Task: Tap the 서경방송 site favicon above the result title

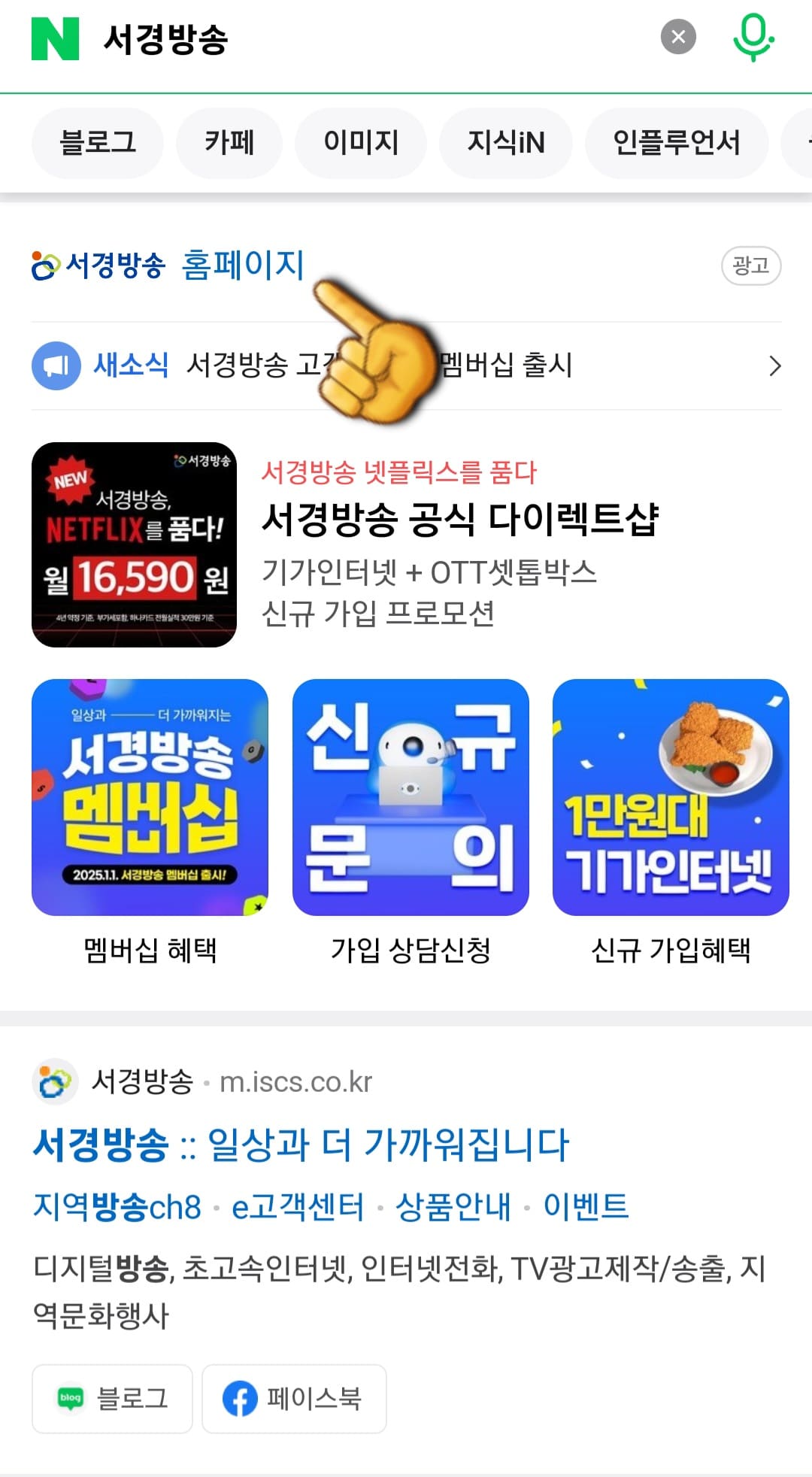Action: [x=53, y=1081]
